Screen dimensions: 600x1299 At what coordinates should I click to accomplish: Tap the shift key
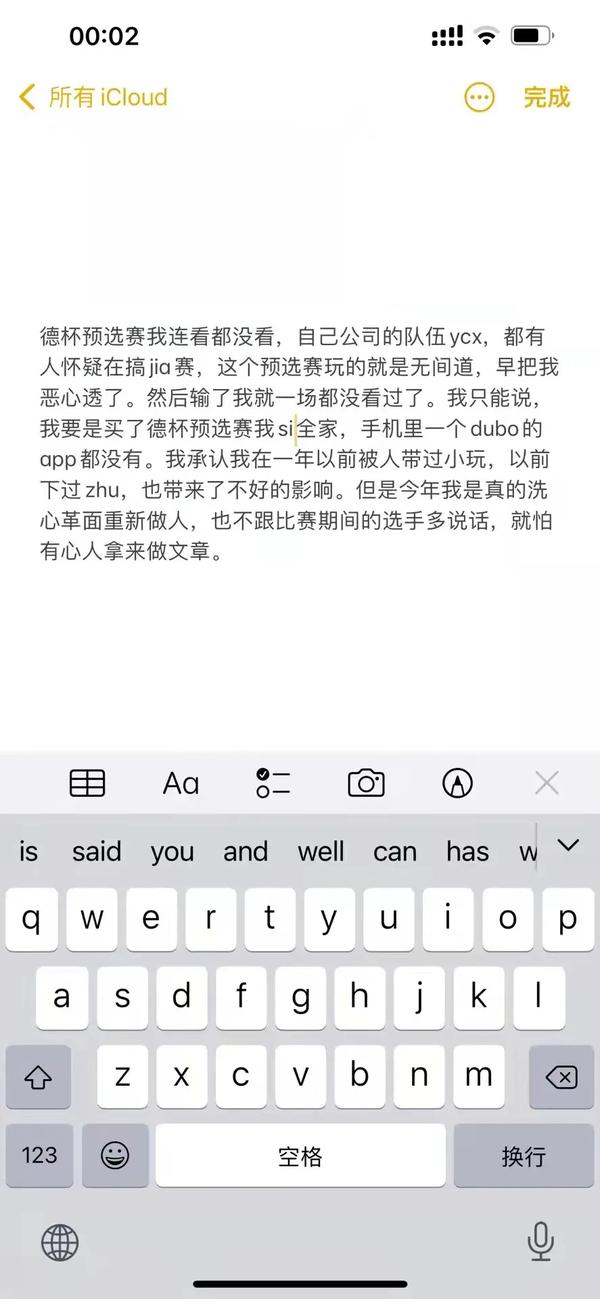click(38, 1076)
